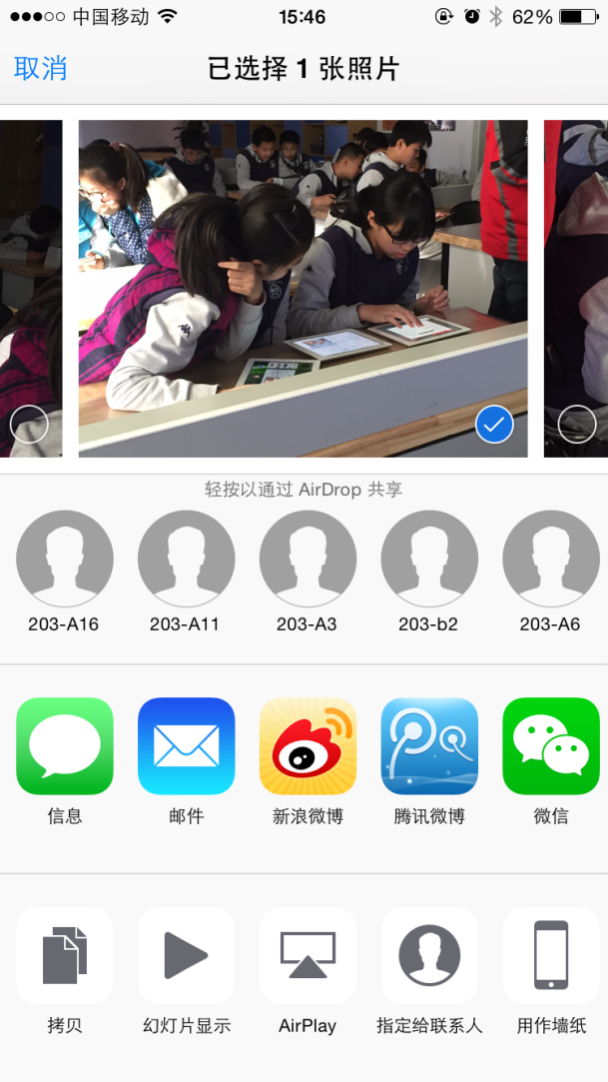608x1082 pixels.
Task: Start 幻灯片显示 slideshow
Action: click(x=186, y=955)
